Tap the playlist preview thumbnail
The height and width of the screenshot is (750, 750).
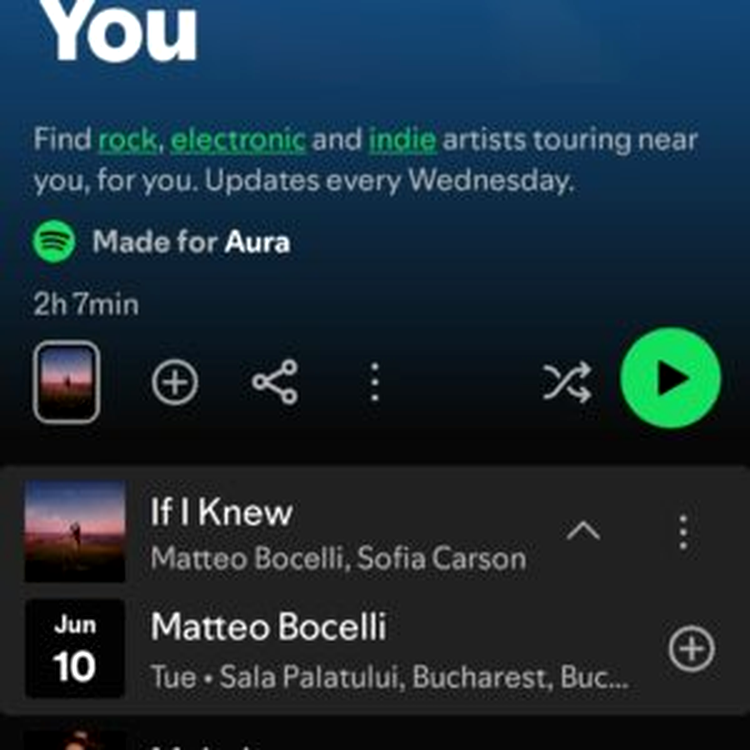pos(67,382)
